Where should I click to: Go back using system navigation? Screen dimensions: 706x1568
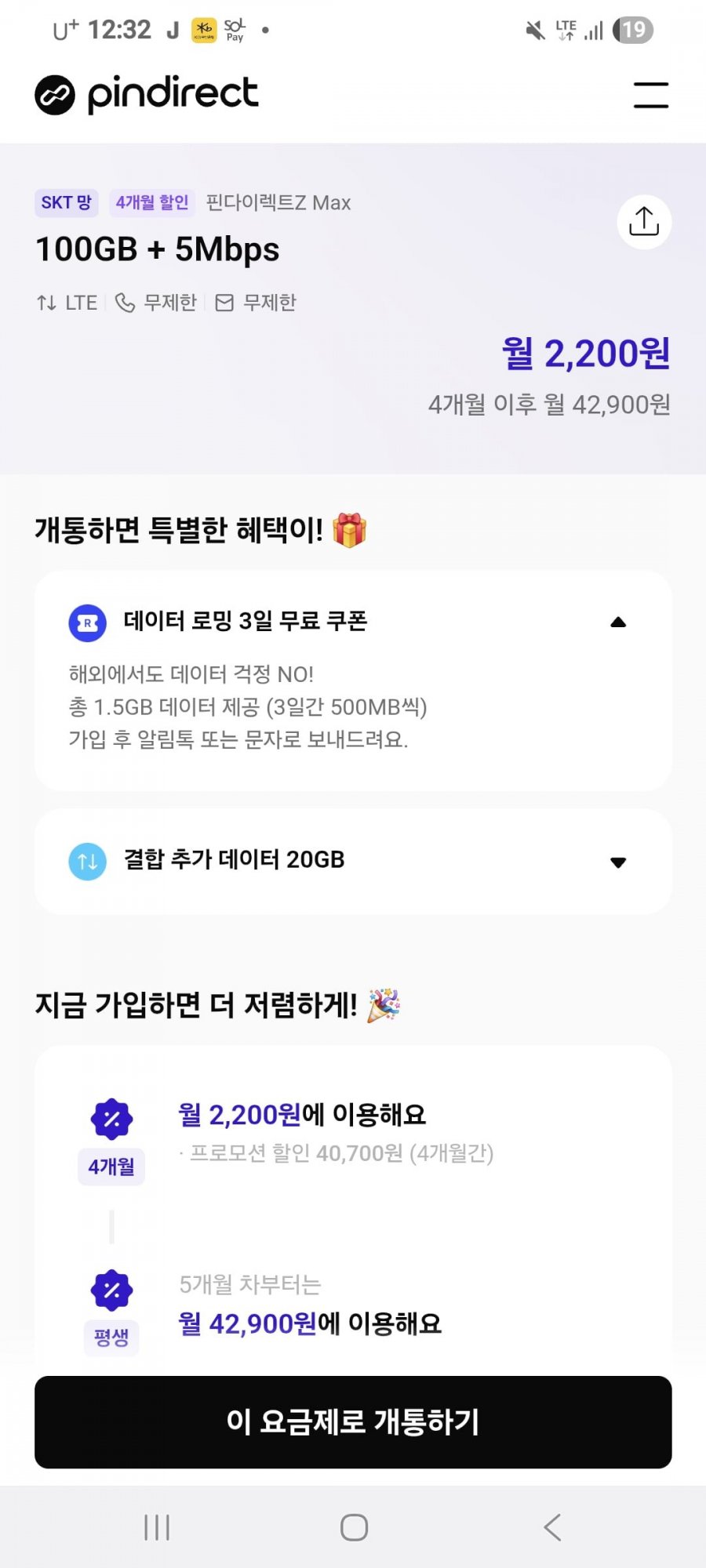point(552,1527)
